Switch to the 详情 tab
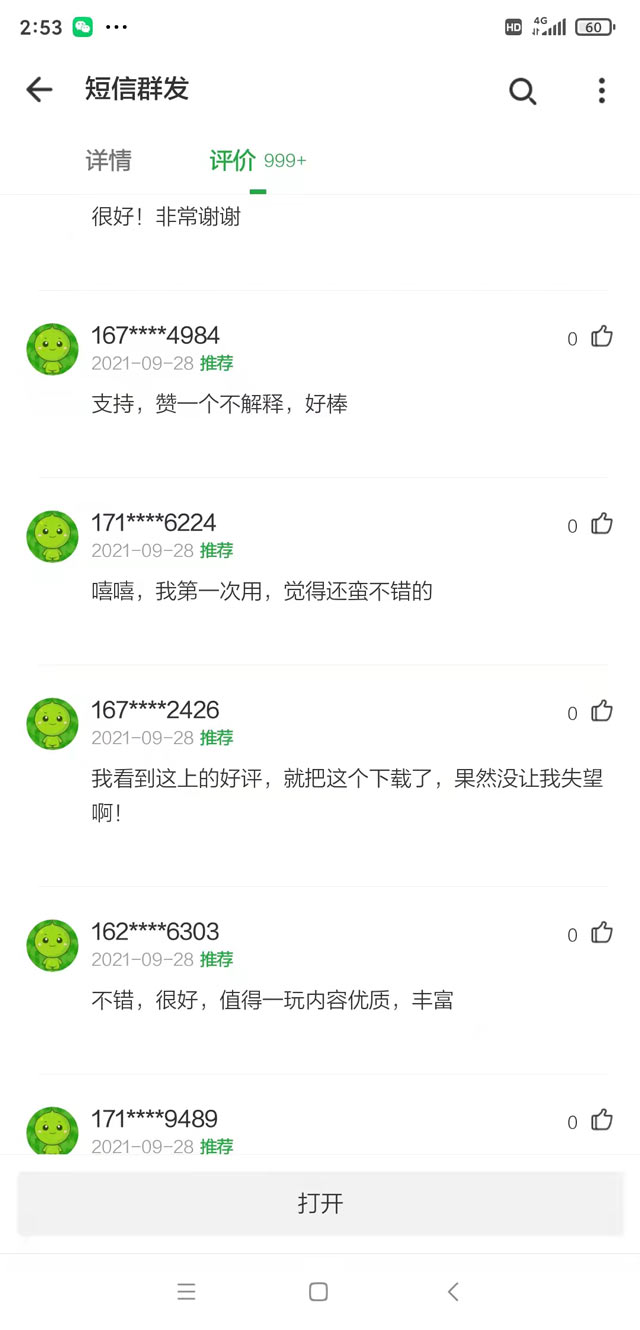 pyautogui.click(x=108, y=161)
